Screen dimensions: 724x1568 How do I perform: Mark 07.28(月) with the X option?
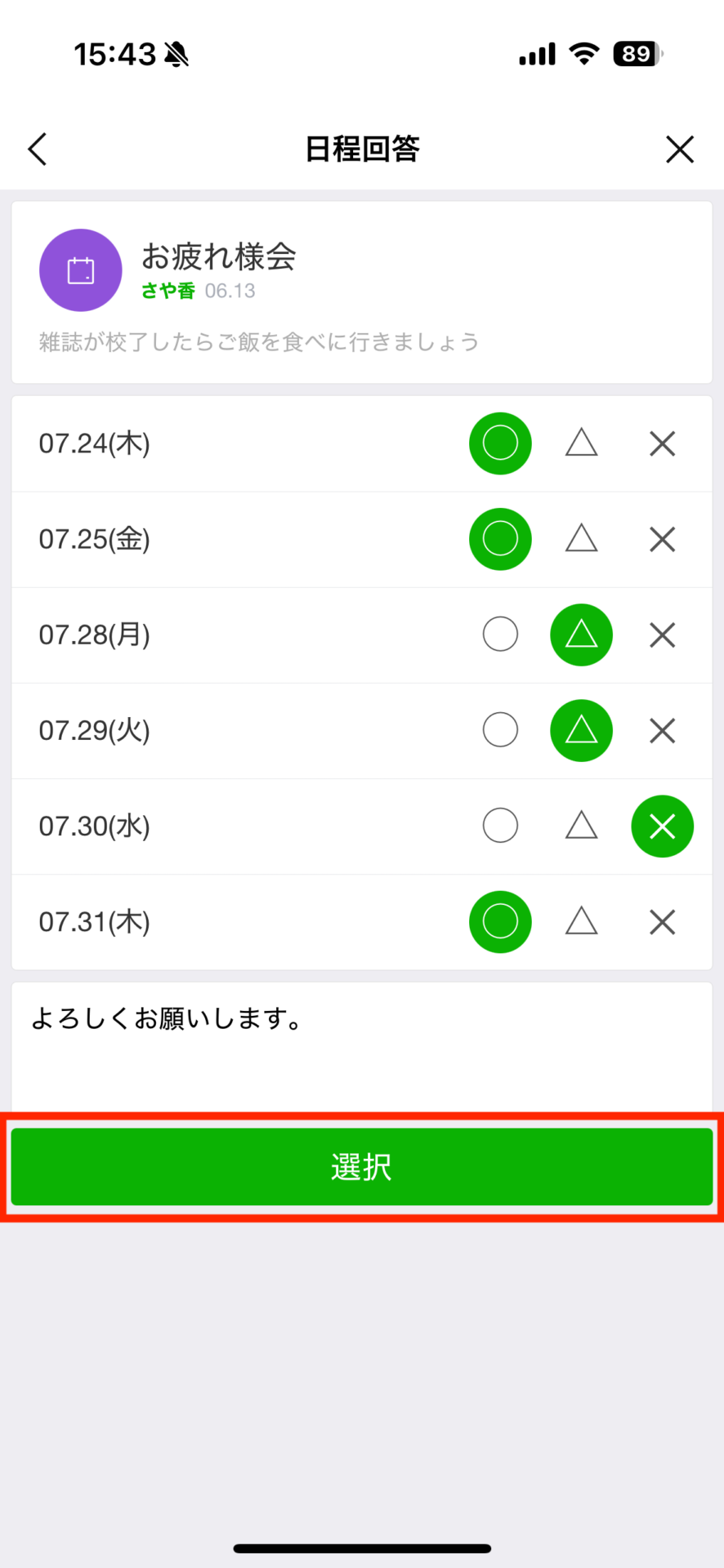(663, 635)
